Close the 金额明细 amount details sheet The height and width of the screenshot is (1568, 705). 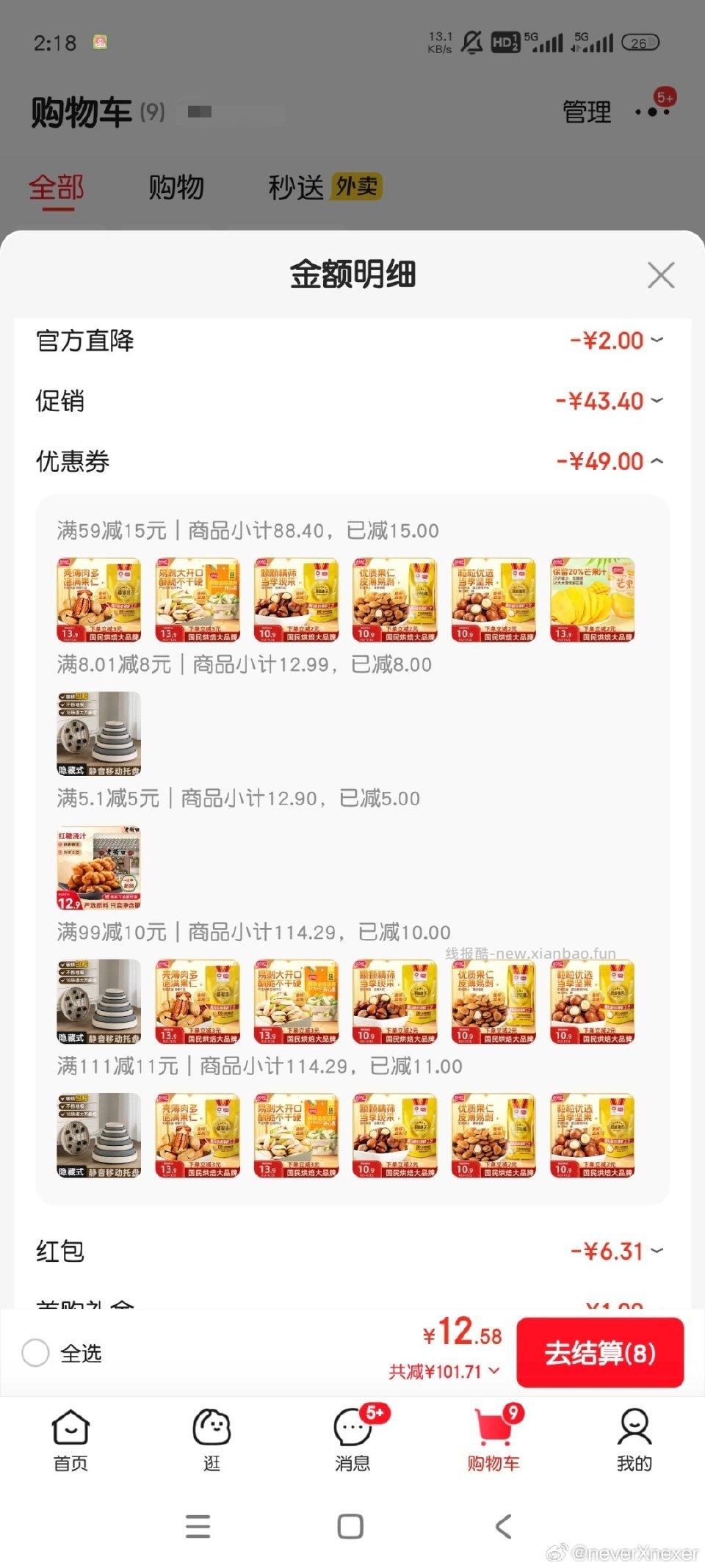pos(660,275)
